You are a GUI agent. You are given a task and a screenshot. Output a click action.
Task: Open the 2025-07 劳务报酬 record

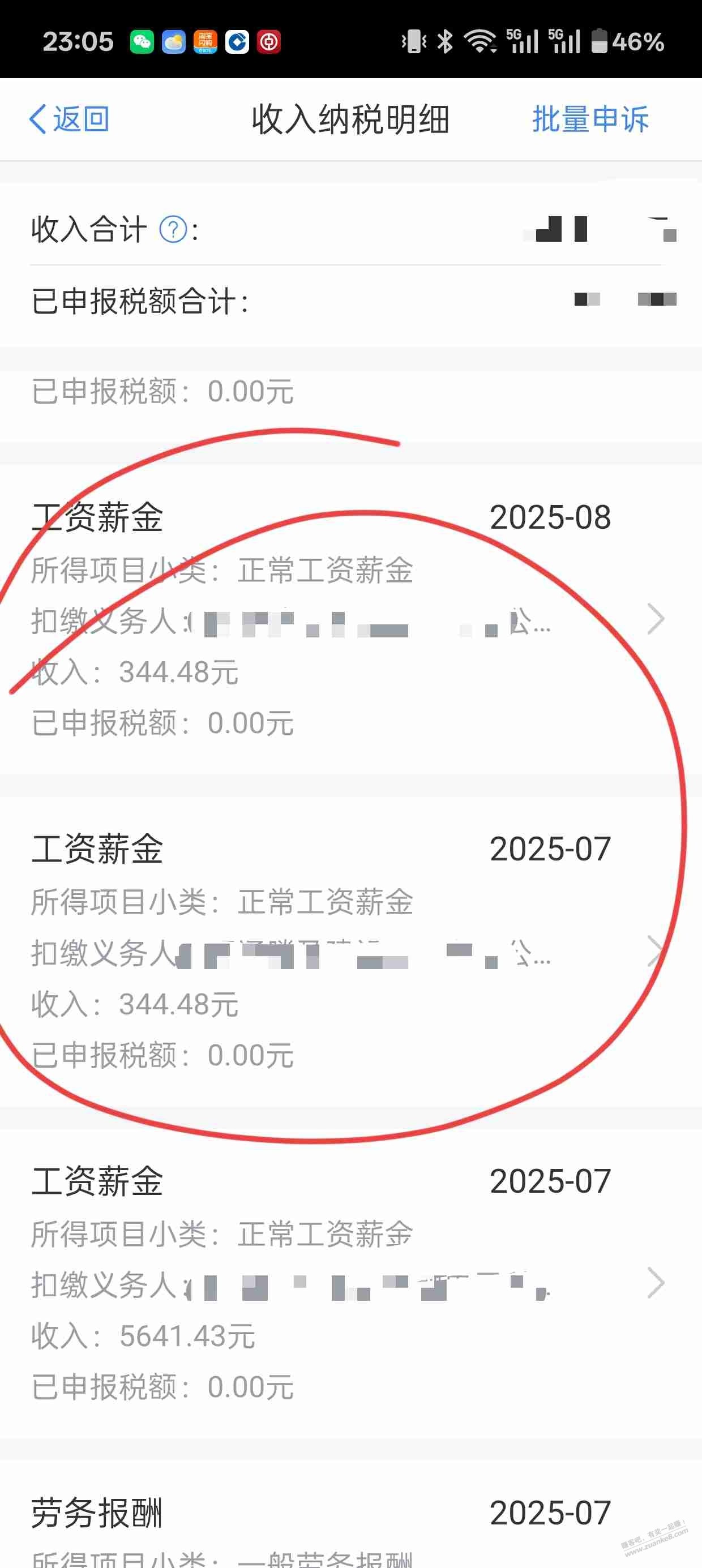point(350,1522)
